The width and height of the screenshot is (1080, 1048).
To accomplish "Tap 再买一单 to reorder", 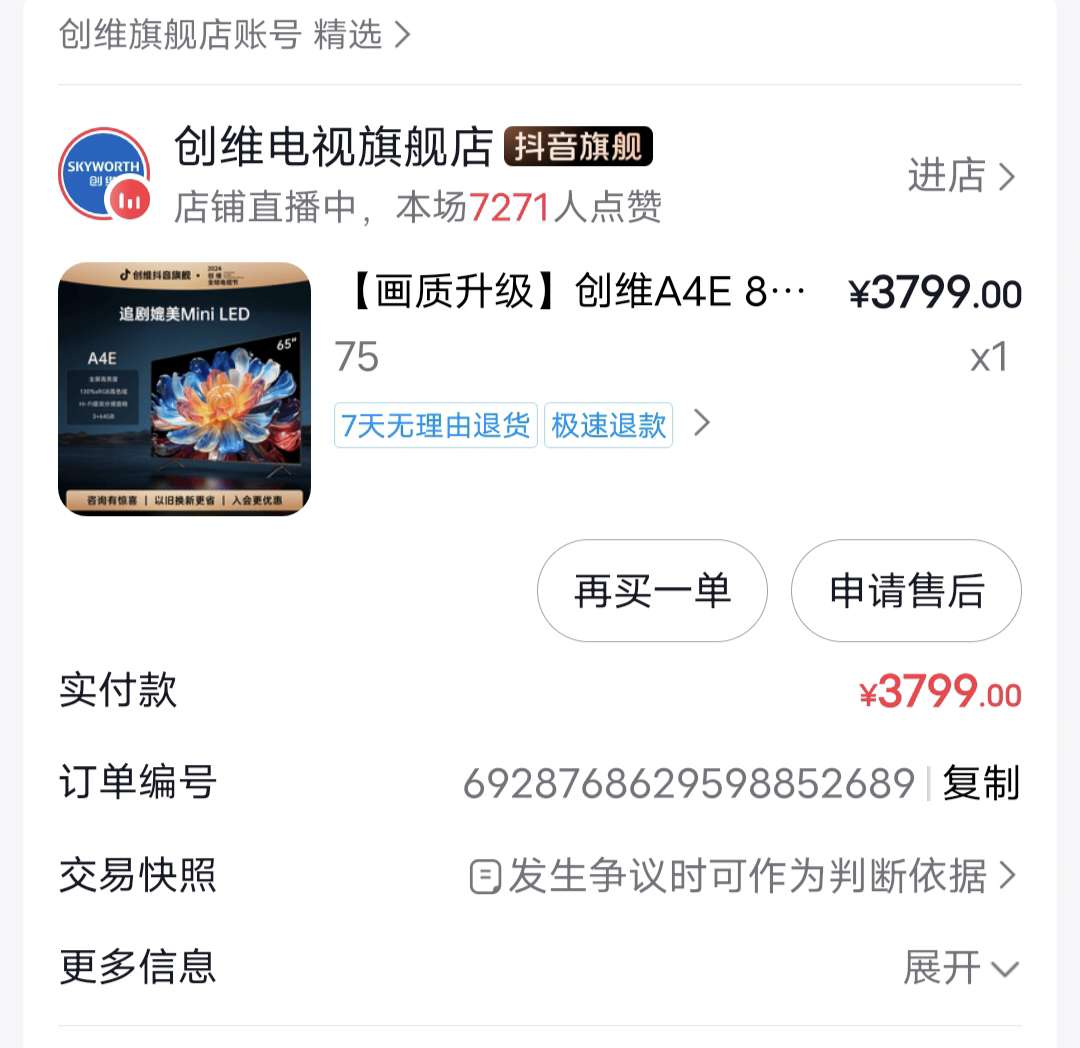I will click(x=652, y=591).
